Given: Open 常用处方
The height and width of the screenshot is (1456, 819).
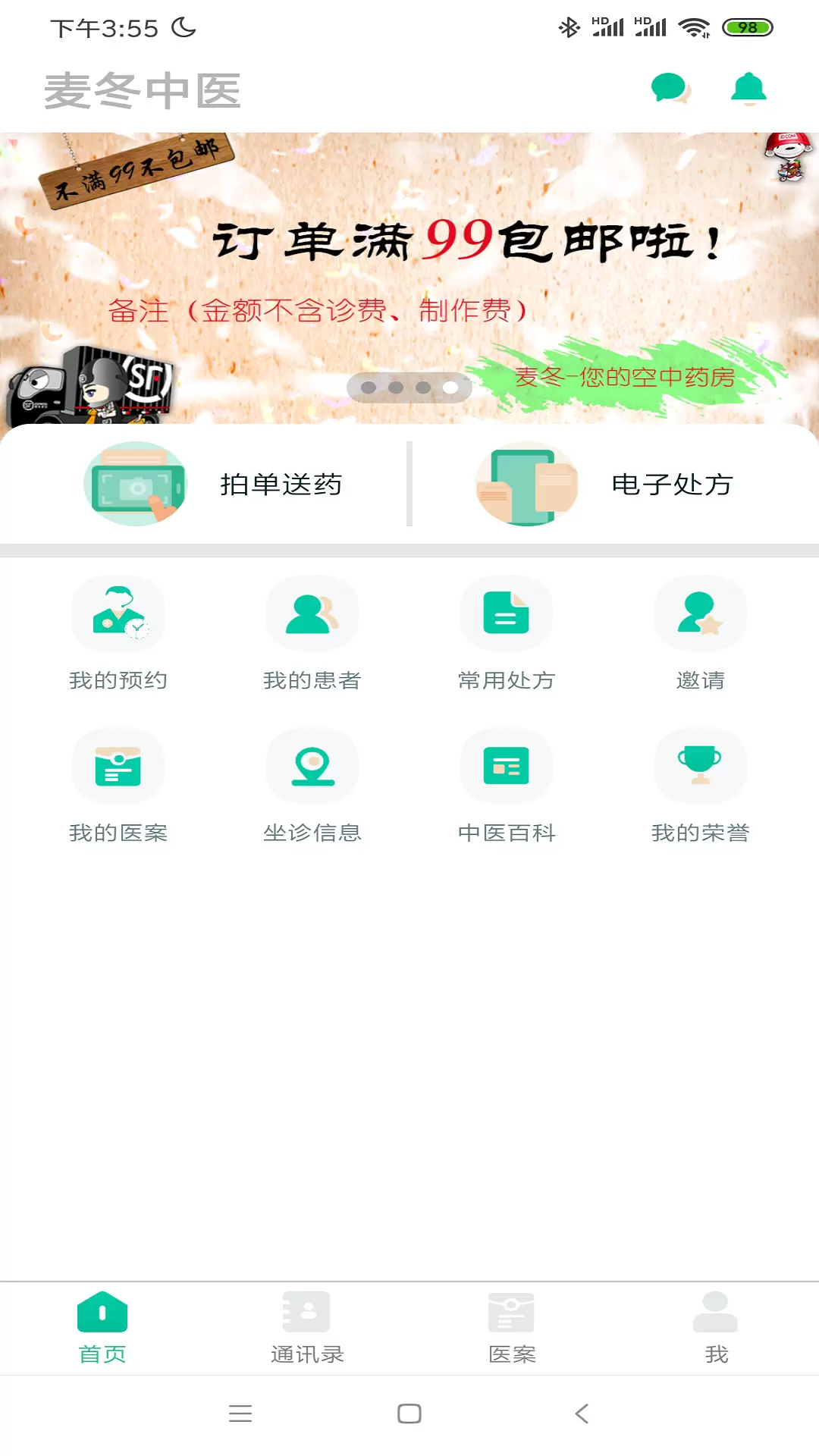Looking at the screenshot, I should coord(507,634).
